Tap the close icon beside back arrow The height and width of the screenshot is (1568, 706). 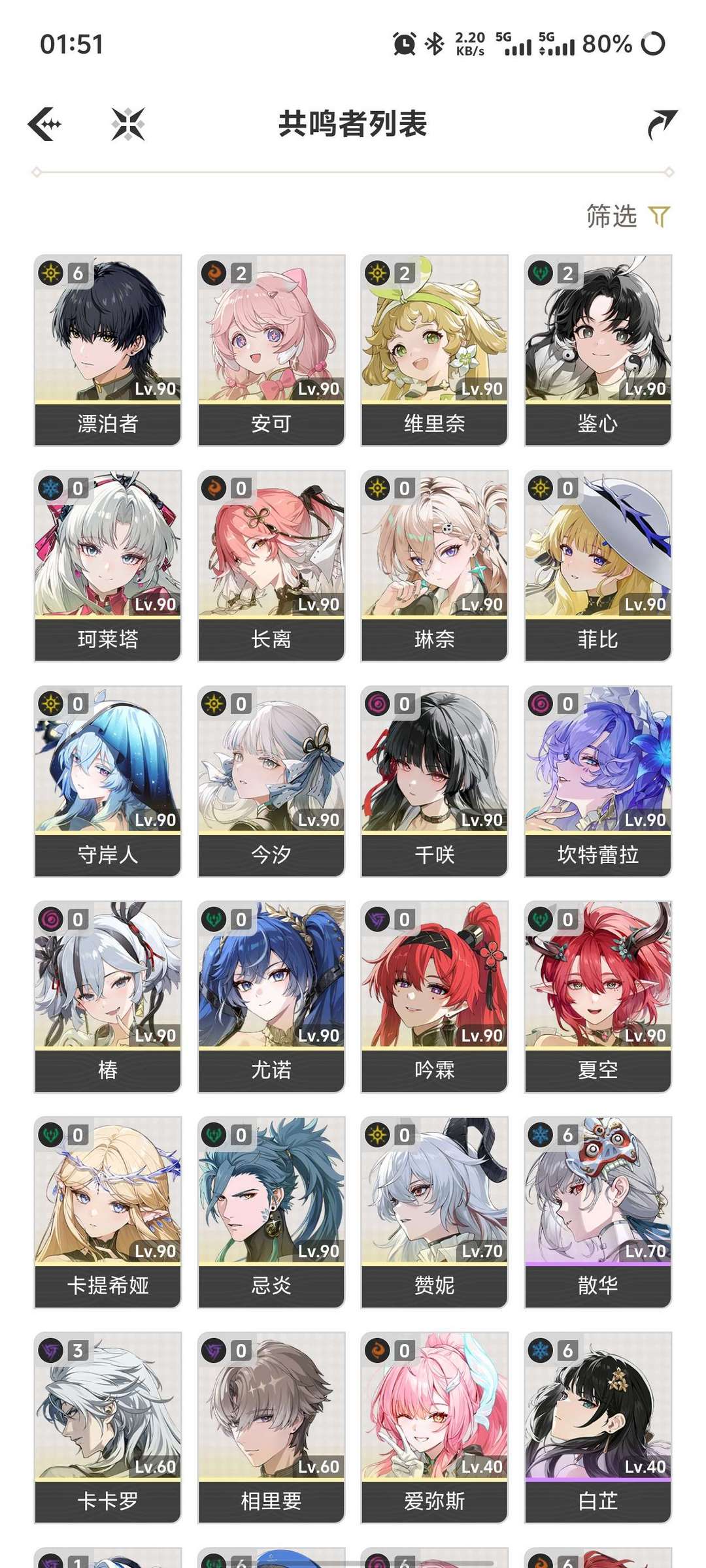[x=128, y=124]
